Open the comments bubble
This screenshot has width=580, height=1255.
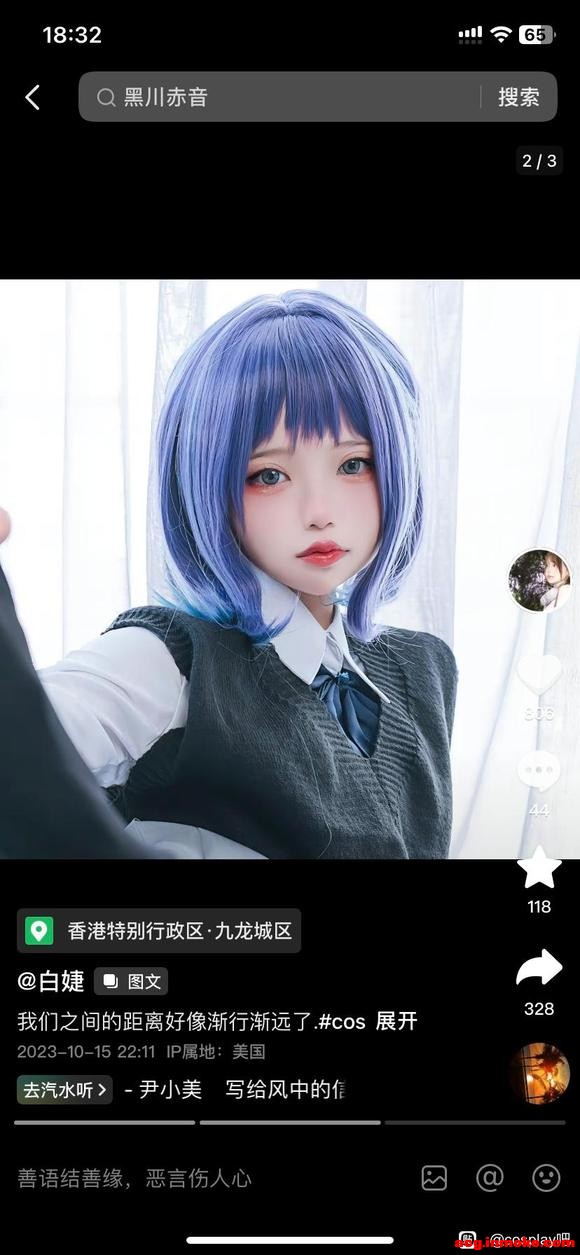539,771
